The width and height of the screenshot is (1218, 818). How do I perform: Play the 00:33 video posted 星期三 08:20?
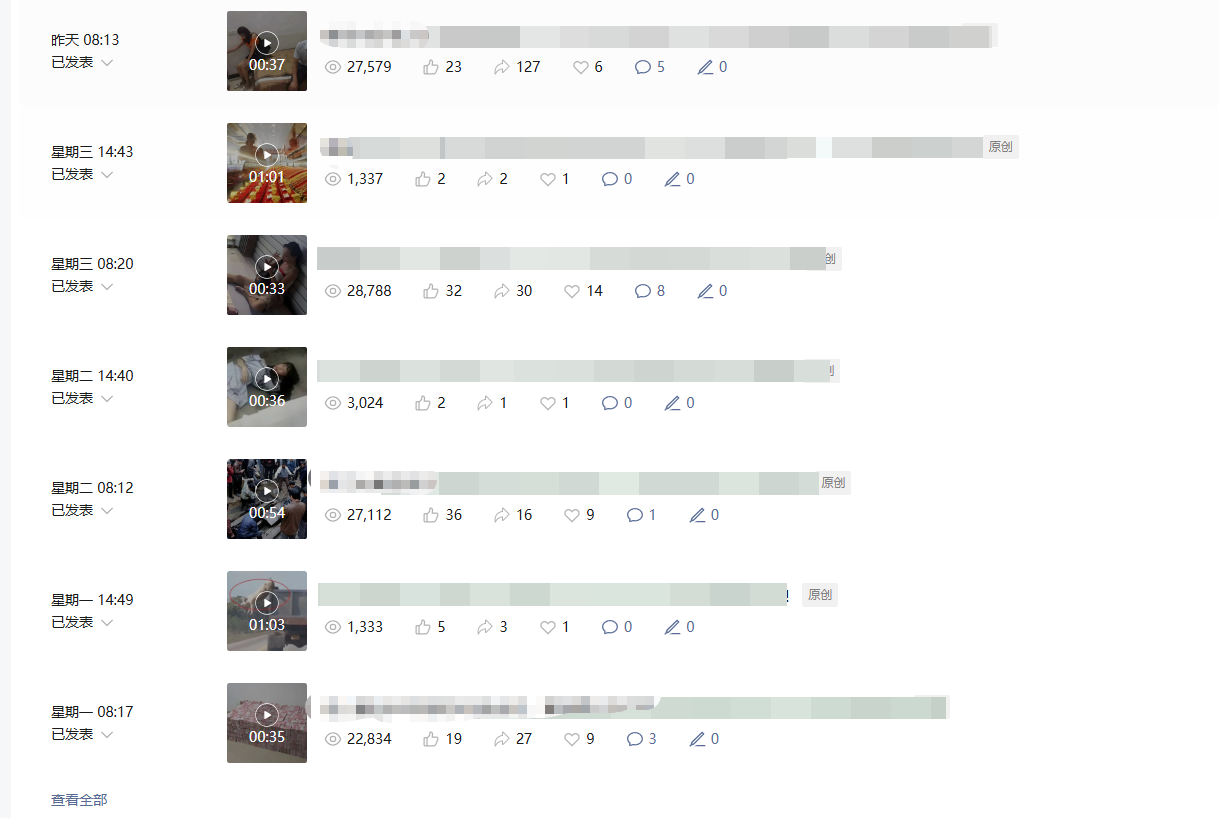(x=267, y=268)
